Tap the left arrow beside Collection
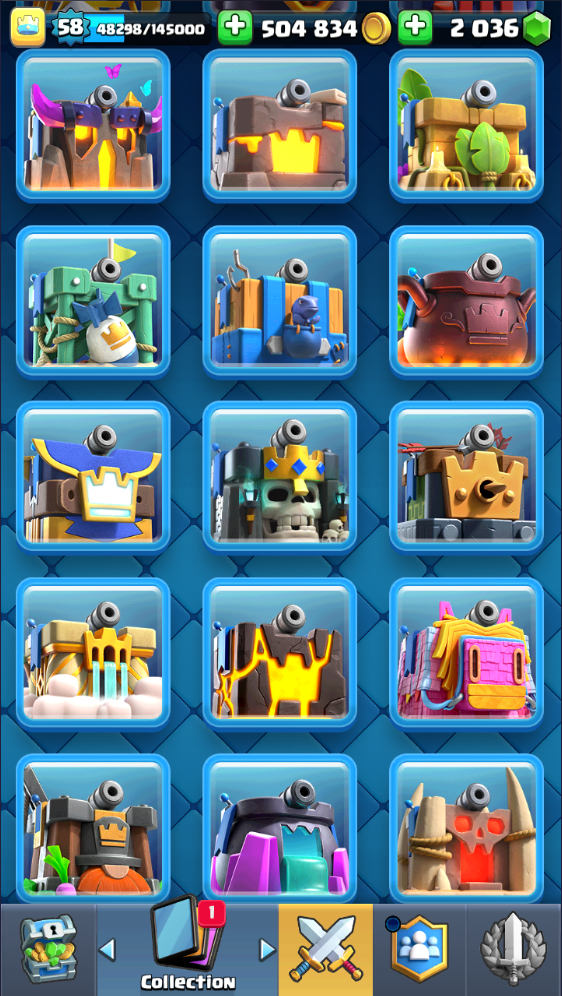 coord(107,950)
